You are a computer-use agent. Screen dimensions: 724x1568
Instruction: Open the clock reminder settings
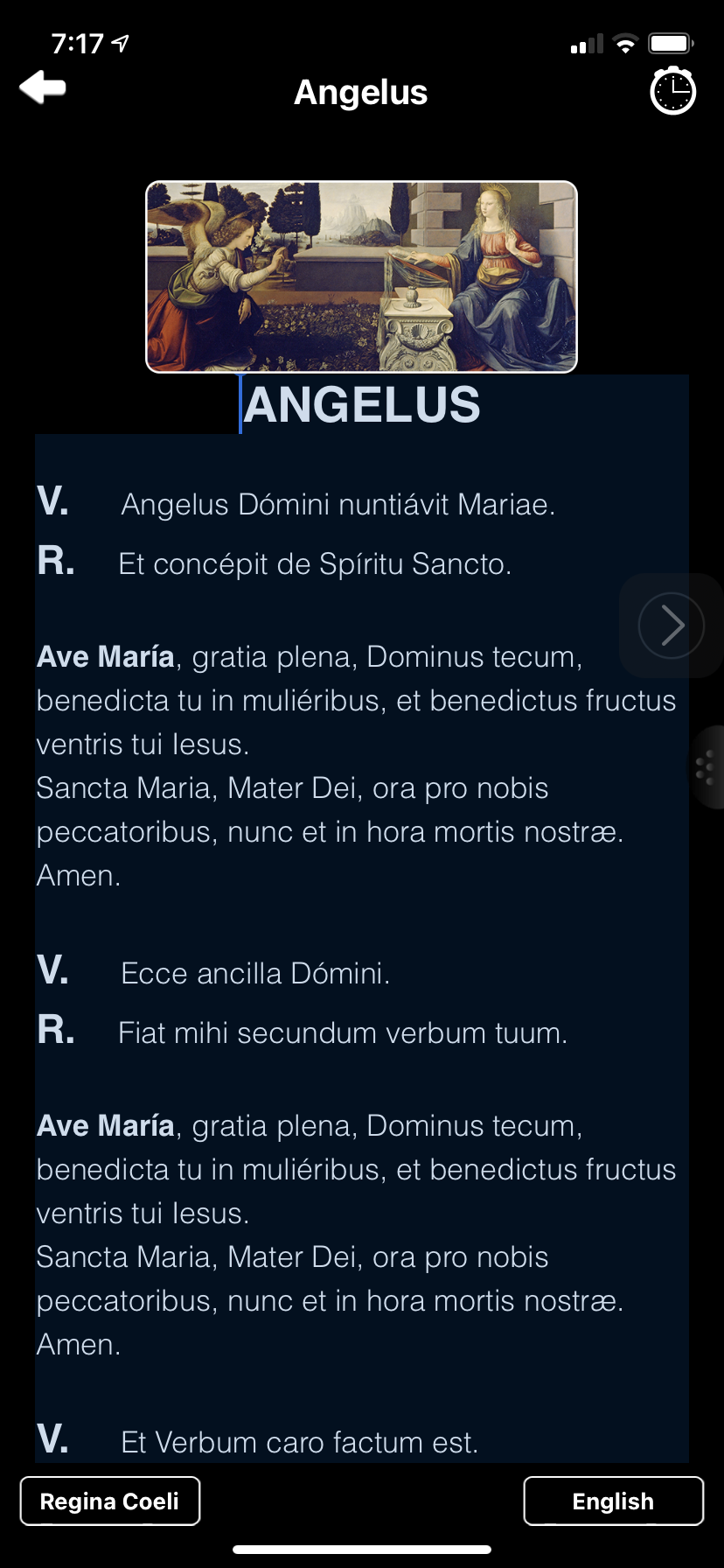point(672,90)
